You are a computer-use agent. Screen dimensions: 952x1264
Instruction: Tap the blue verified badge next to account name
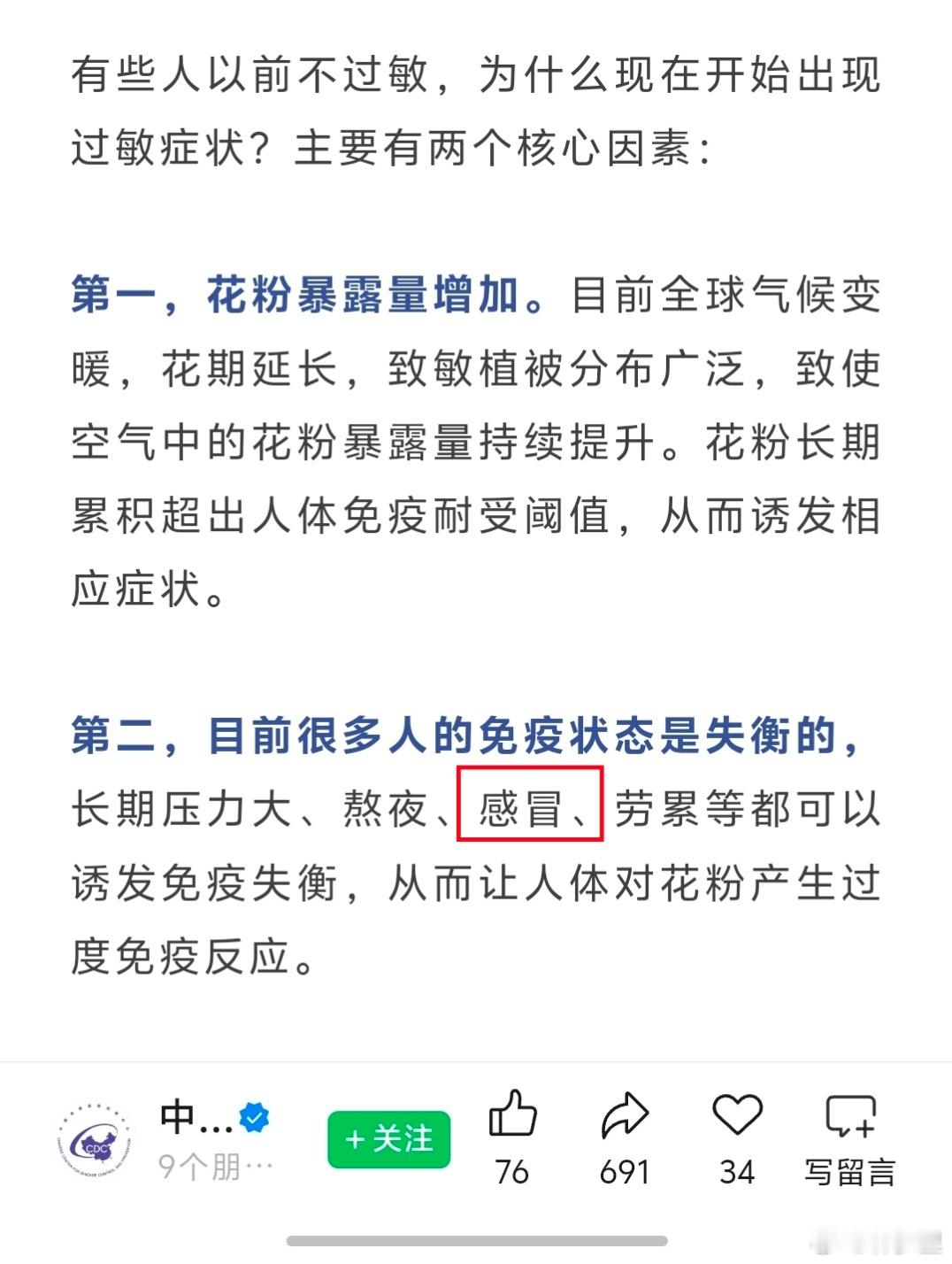click(254, 1117)
